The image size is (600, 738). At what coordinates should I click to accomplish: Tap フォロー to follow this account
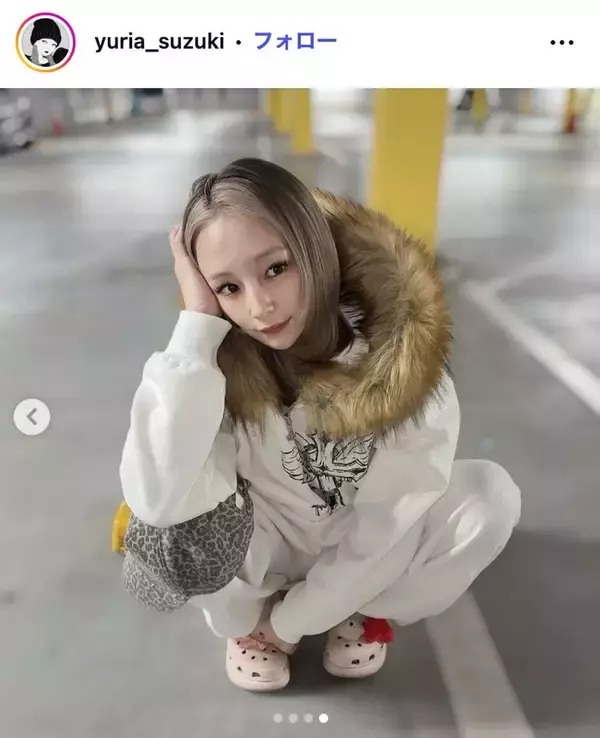pyautogui.click(x=295, y=41)
